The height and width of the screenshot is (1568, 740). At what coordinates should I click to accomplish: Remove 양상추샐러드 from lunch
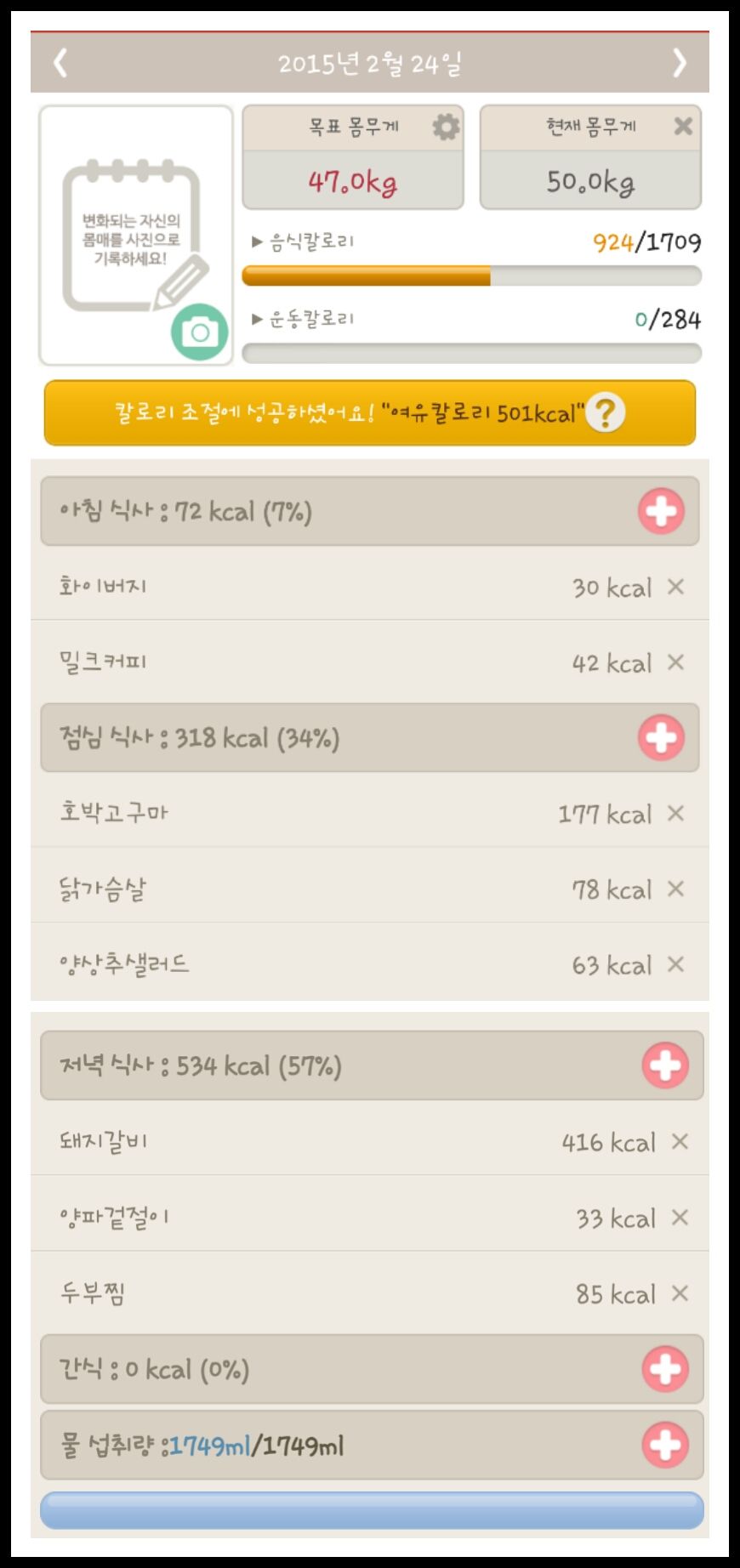tap(675, 964)
